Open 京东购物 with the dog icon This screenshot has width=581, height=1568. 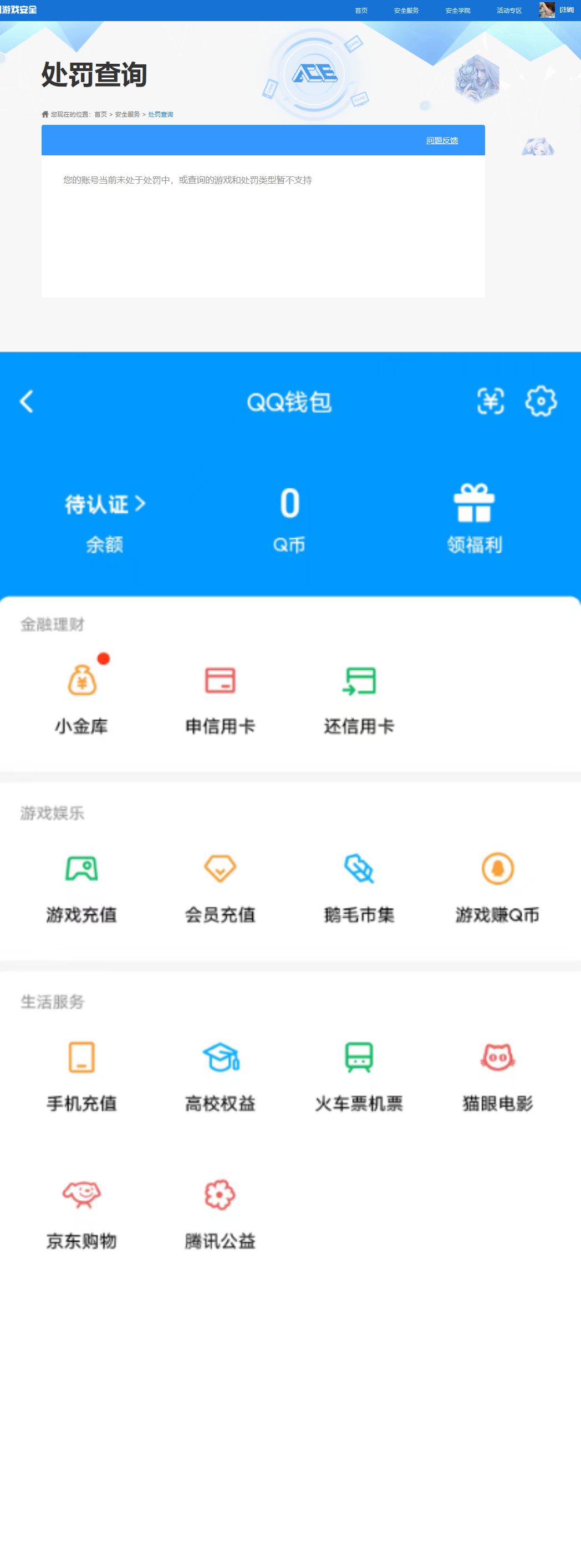pos(83,1193)
